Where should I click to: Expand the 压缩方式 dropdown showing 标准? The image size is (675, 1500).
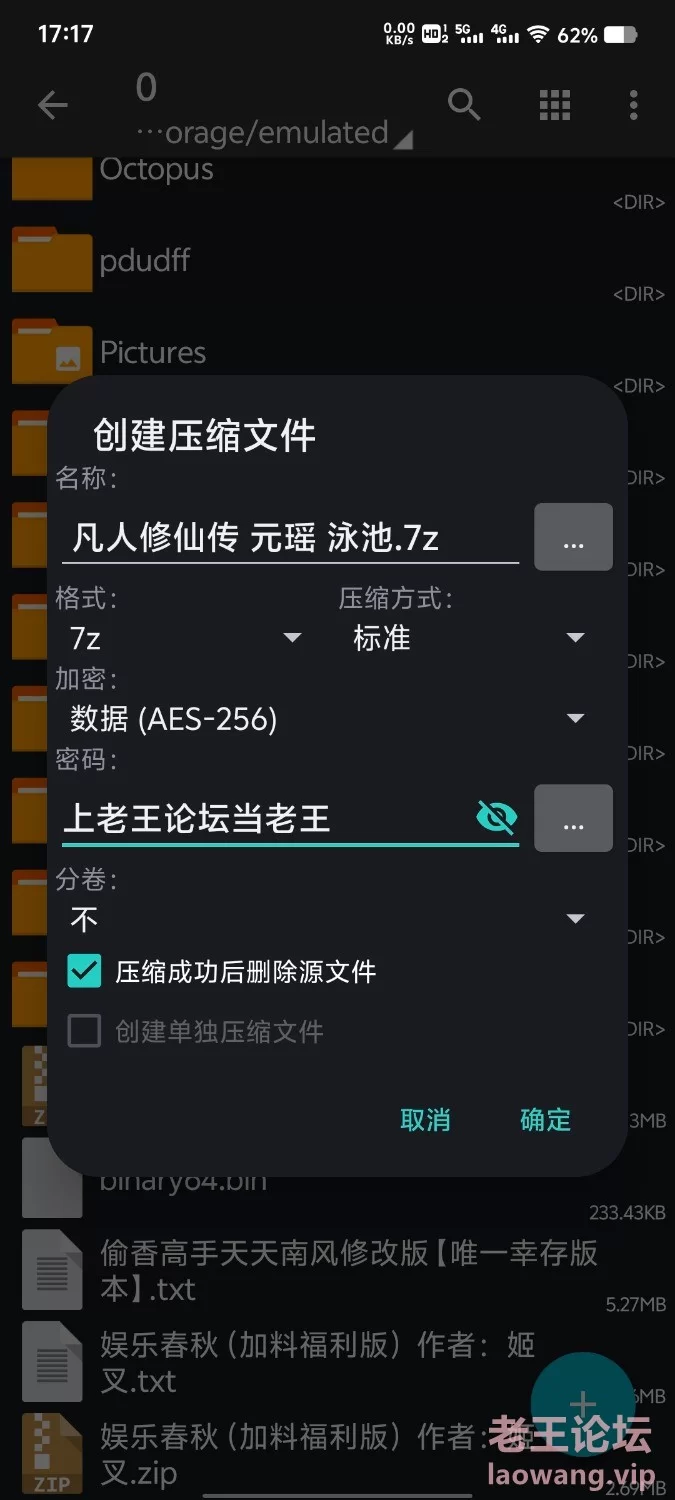(467, 638)
